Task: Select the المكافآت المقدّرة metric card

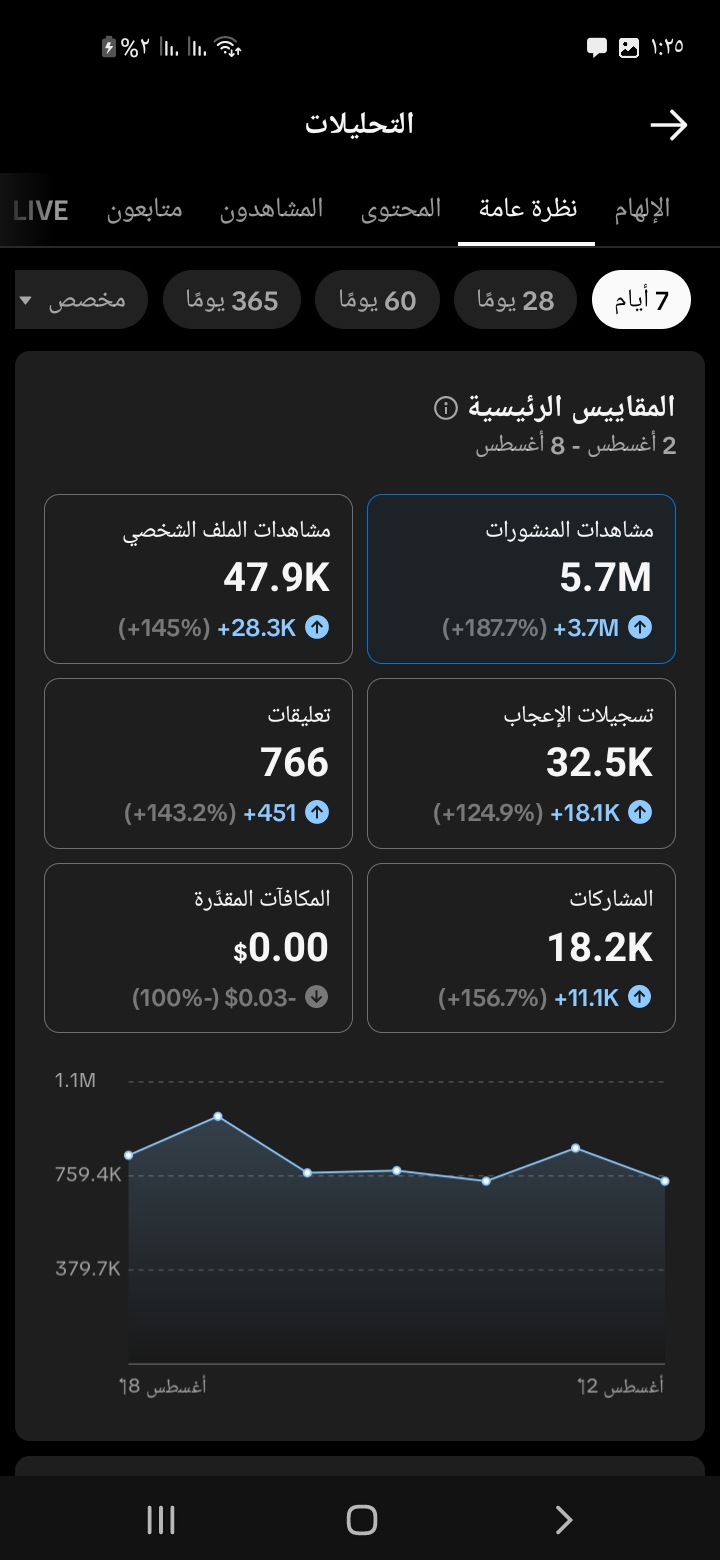Action: [198, 948]
